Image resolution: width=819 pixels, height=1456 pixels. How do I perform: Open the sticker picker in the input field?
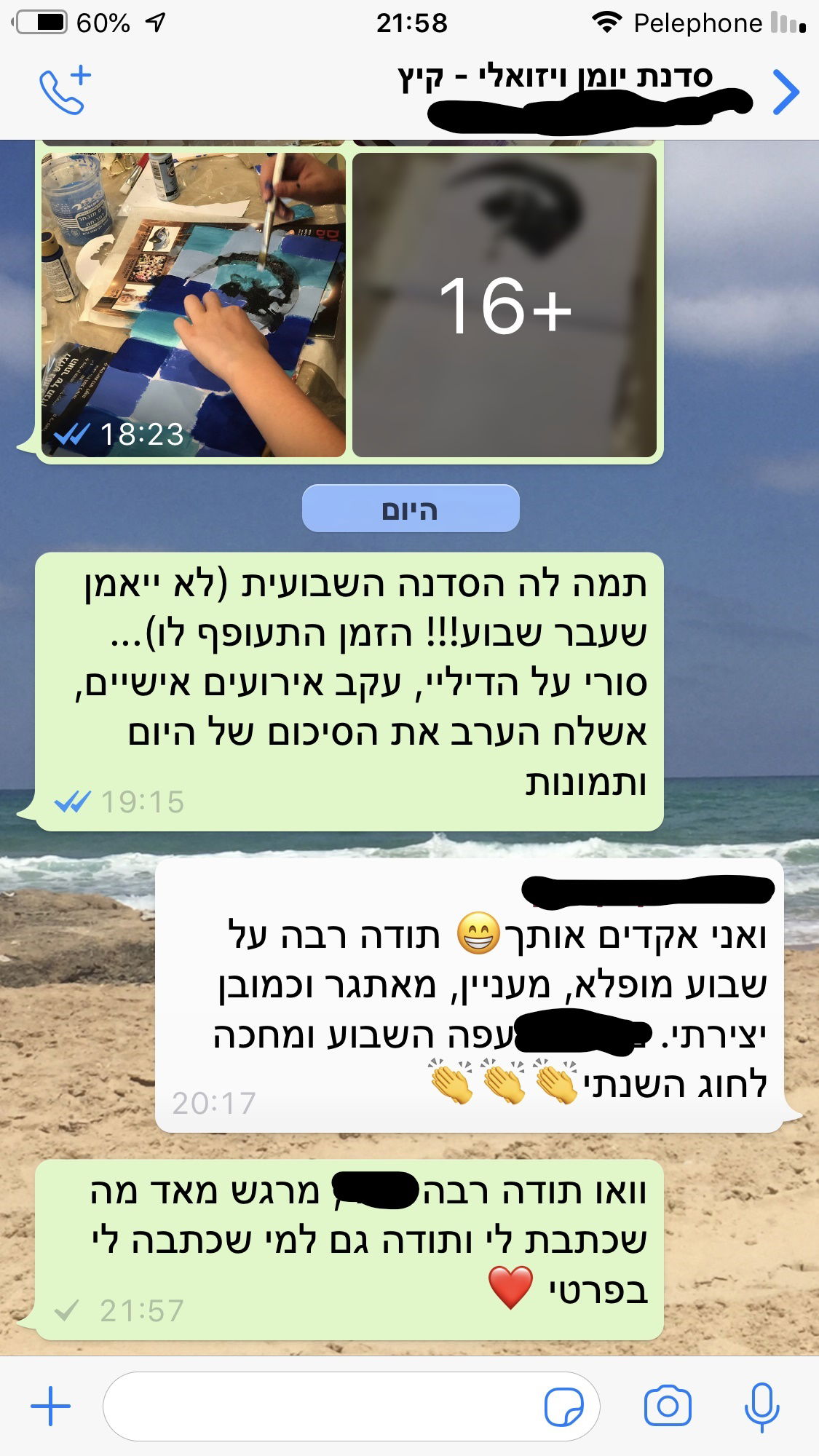click(563, 1406)
